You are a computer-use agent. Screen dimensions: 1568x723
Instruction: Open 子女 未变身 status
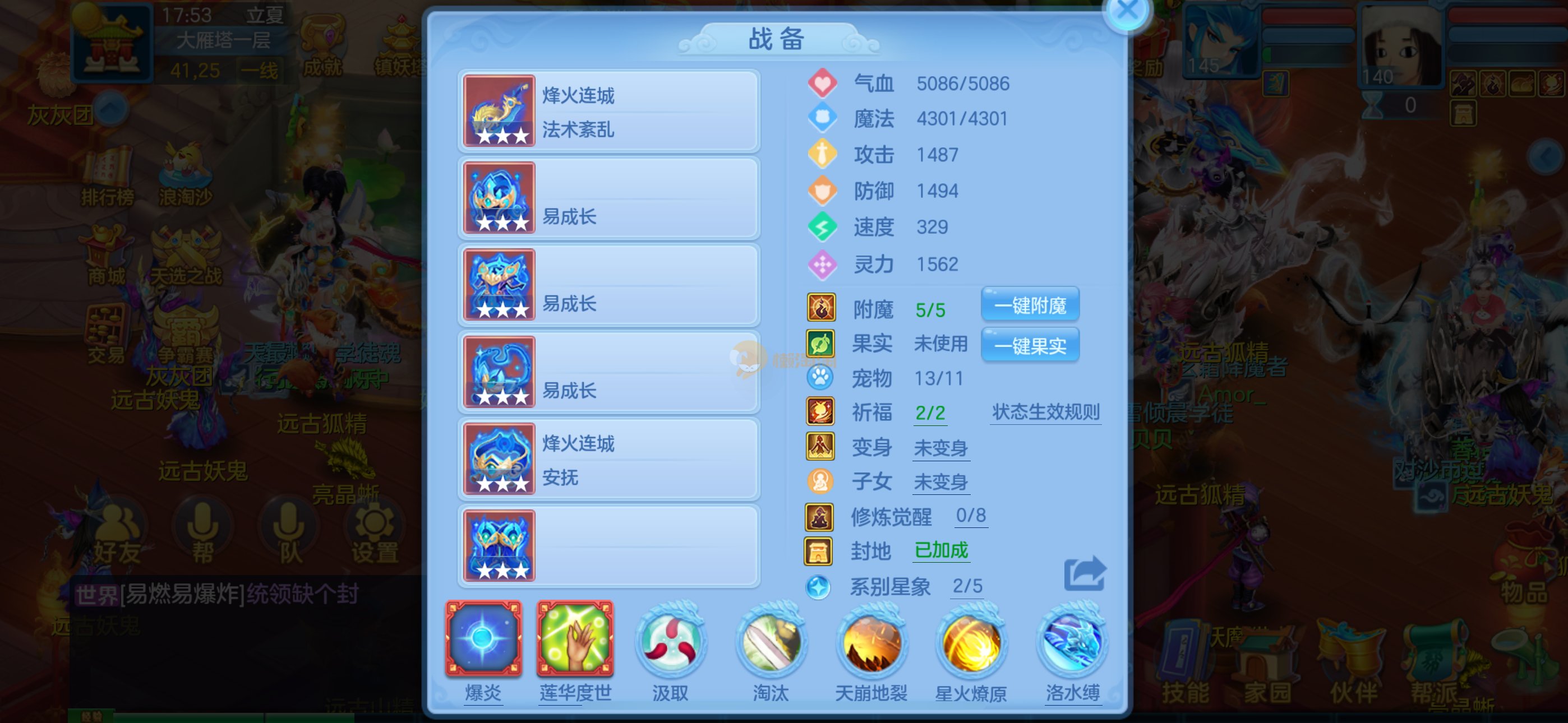click(940, 482)
